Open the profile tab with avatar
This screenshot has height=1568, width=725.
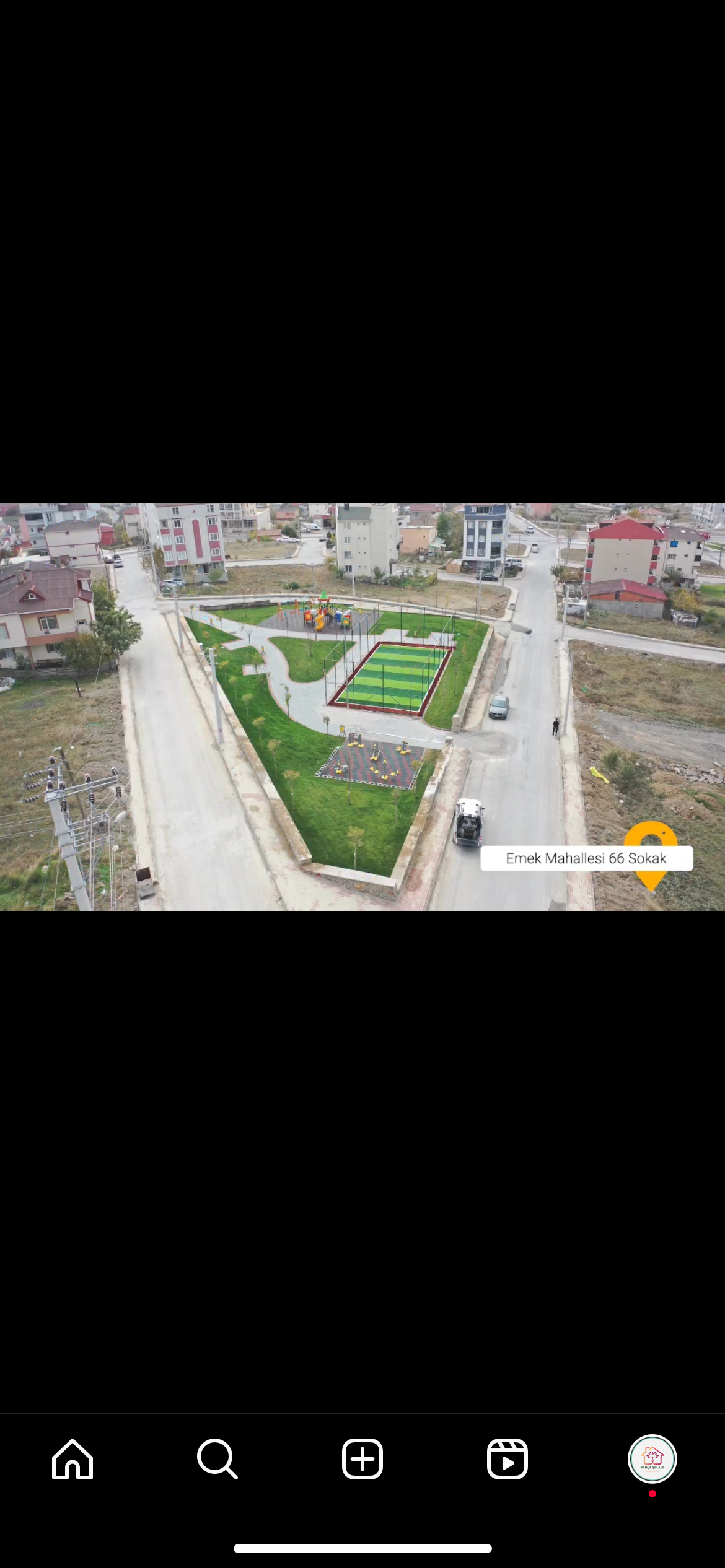tap(652, 1459)
